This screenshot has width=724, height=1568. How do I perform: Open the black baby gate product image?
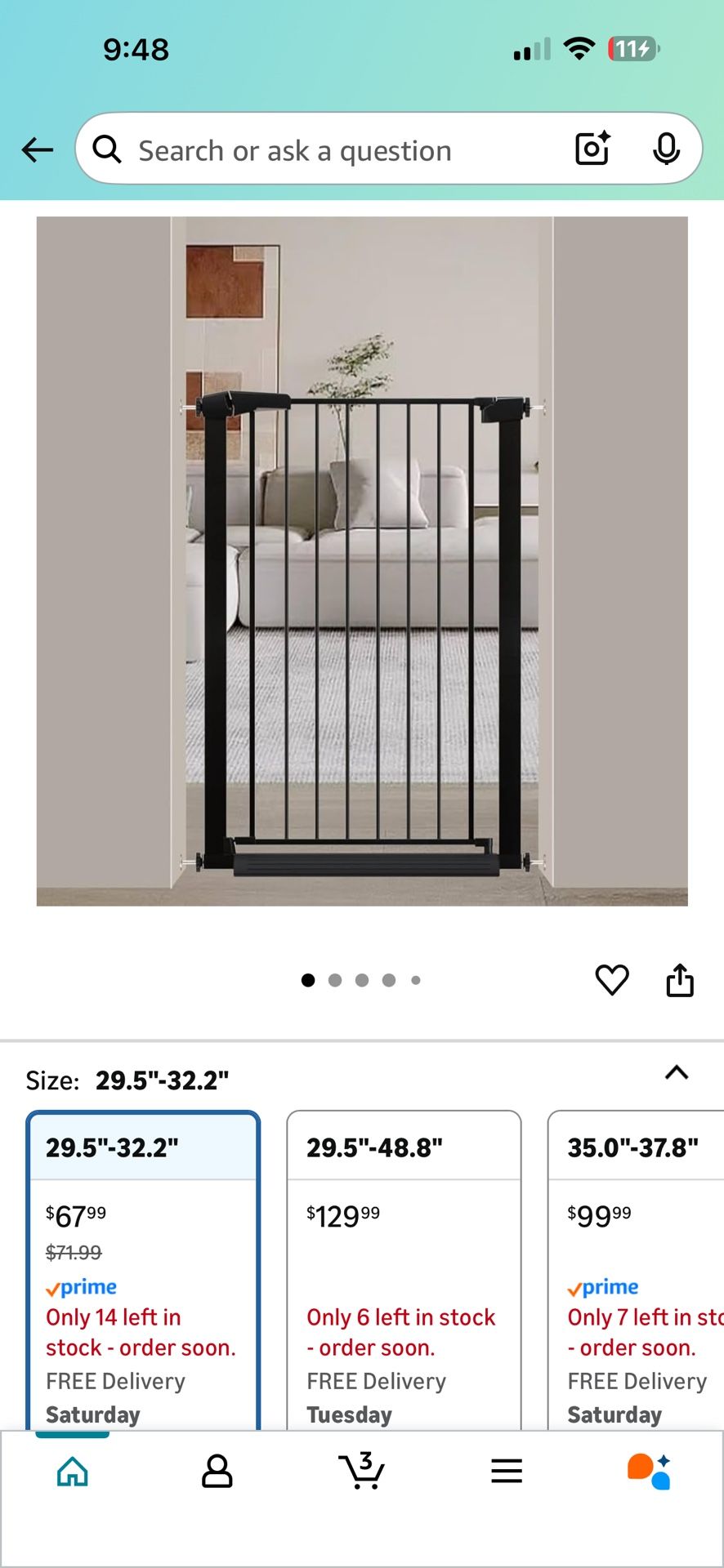click(x=362, y=561)
